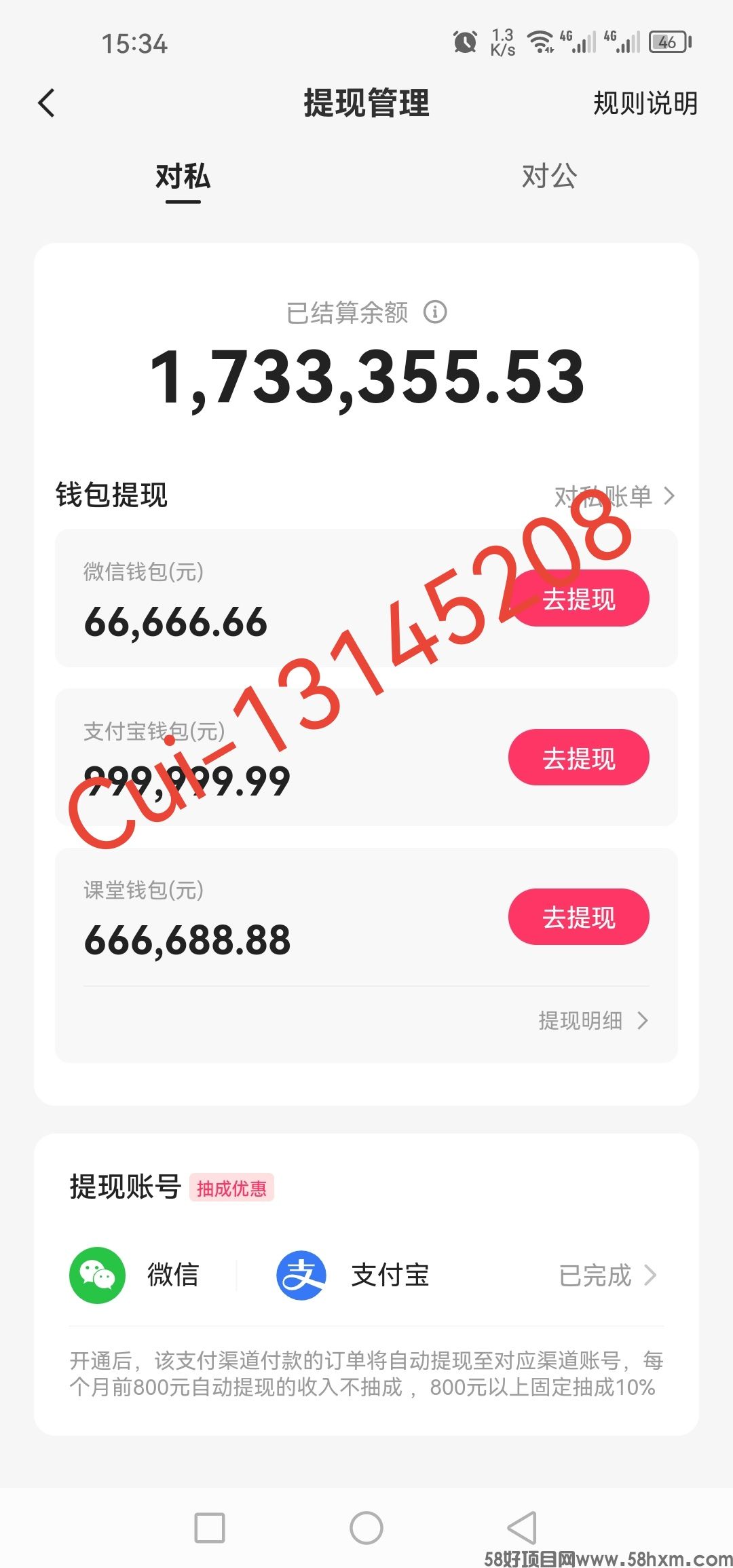Screen dimensions: 733x1568
Task: Tap the system home button
Action: (366, 1528)
